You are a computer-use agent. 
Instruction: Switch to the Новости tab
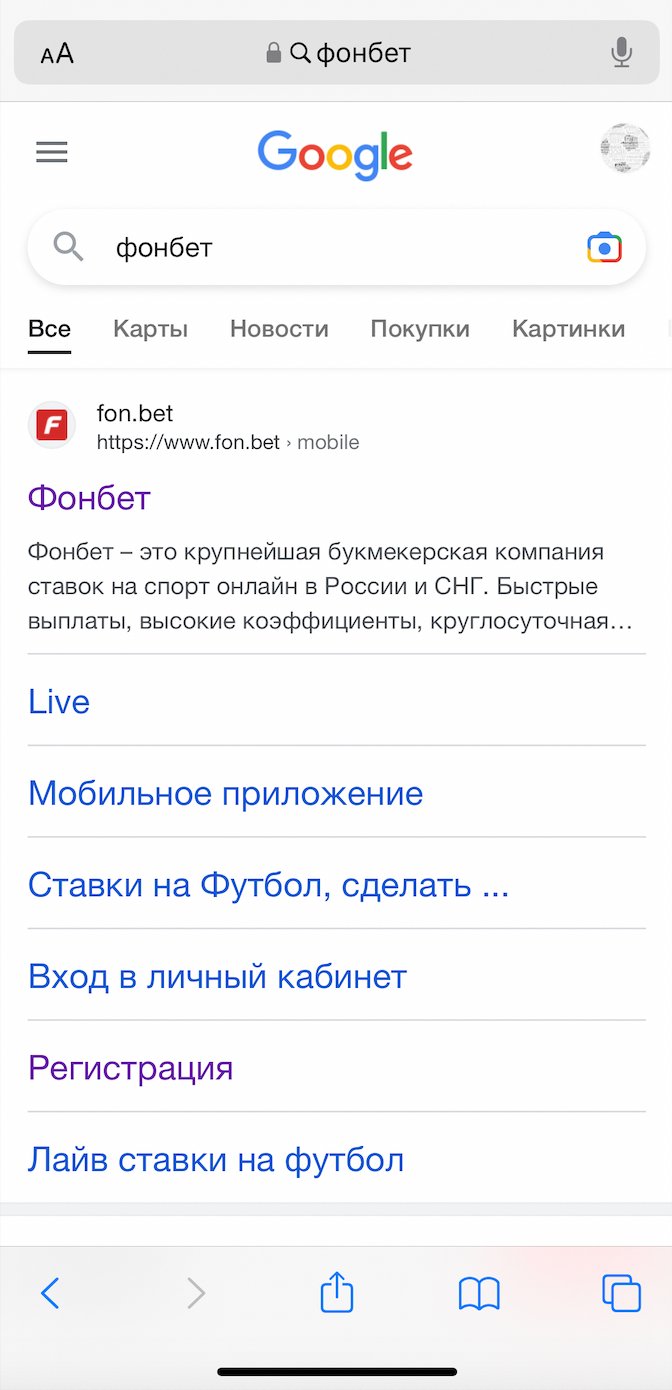[x=279, y=329]
